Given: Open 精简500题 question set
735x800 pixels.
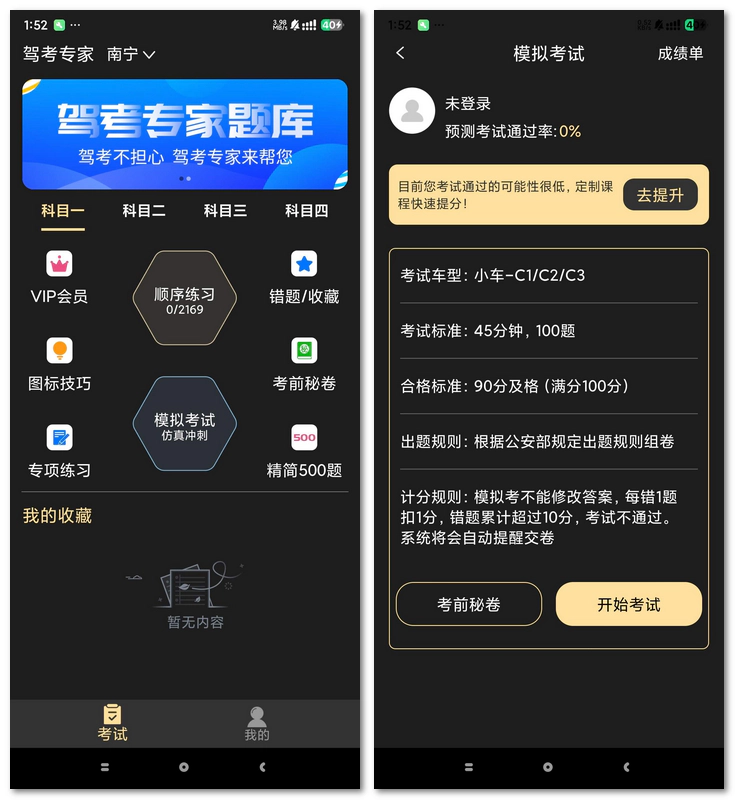Looking at the screenshot, I should pyautogui.click(x=304, y=451).
